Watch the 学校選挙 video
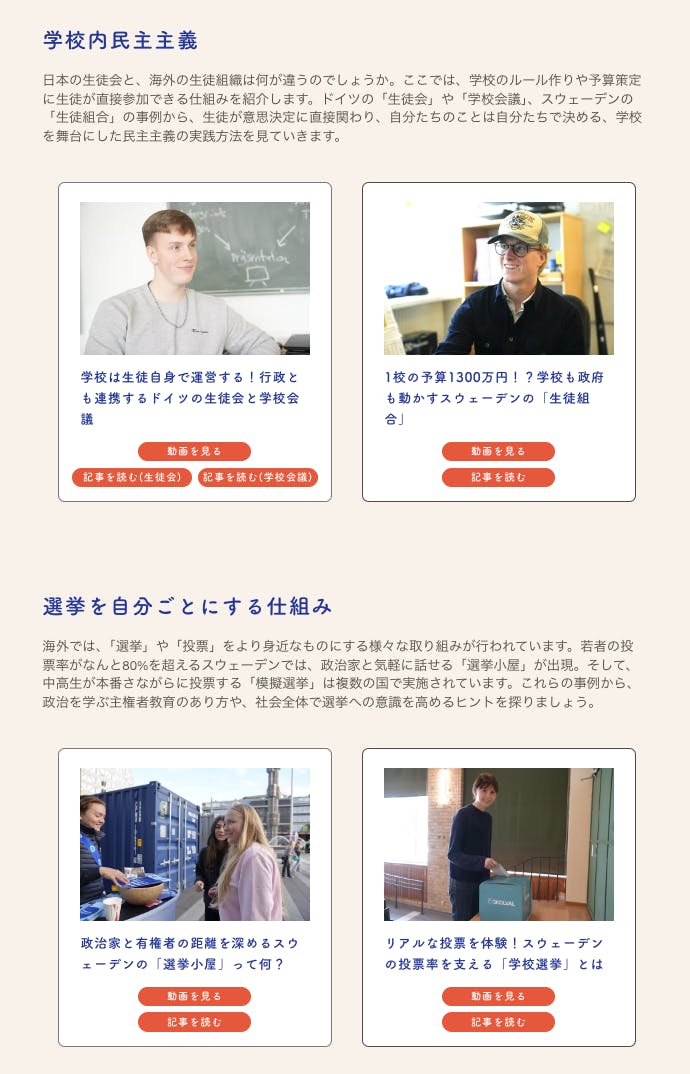This screenshot has width=690, height=1074. (498, 996)
